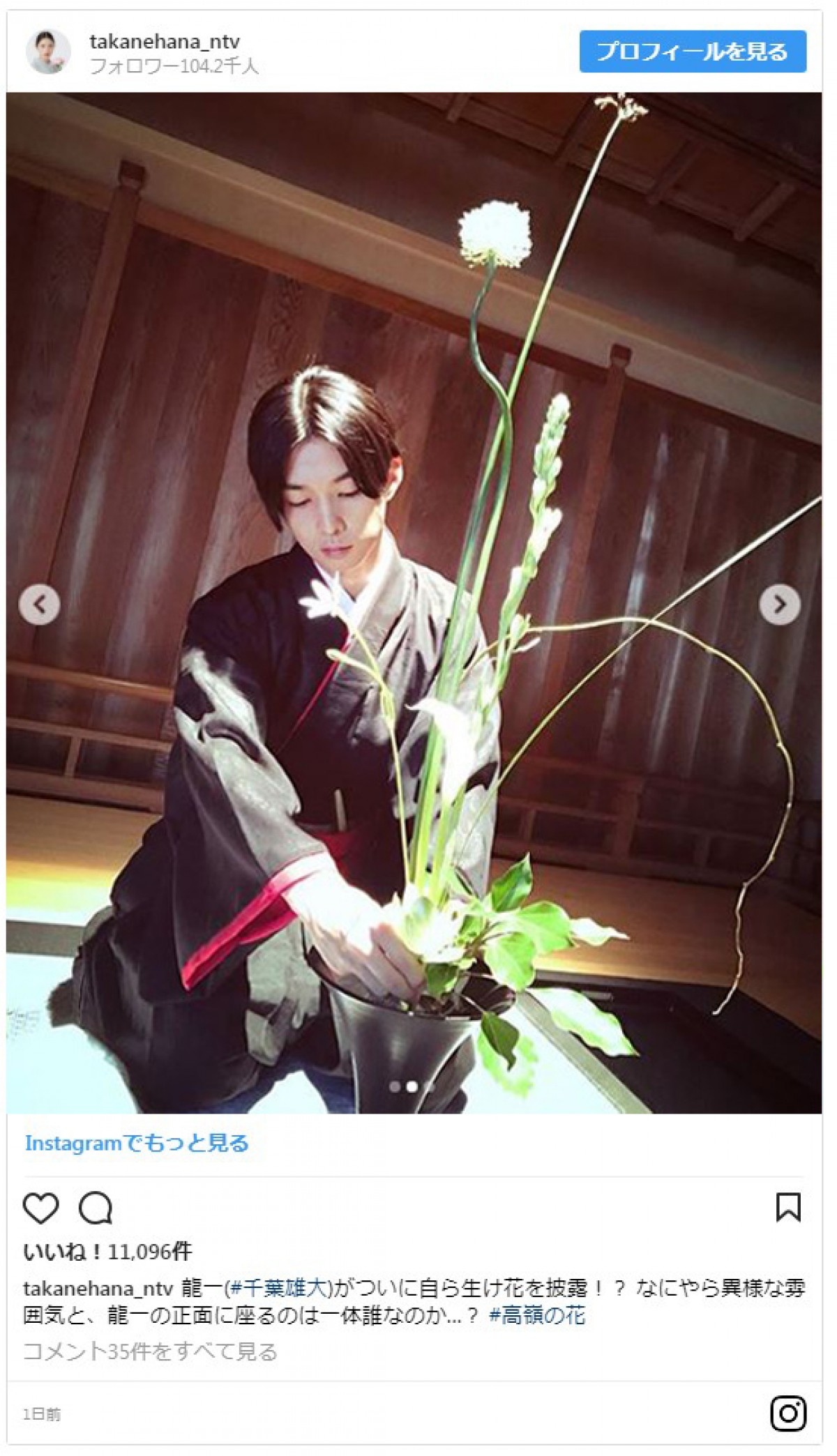View all 35 comments
Image resolution: width=837 pixels, height=1456 pixels.
point(150,1351)
